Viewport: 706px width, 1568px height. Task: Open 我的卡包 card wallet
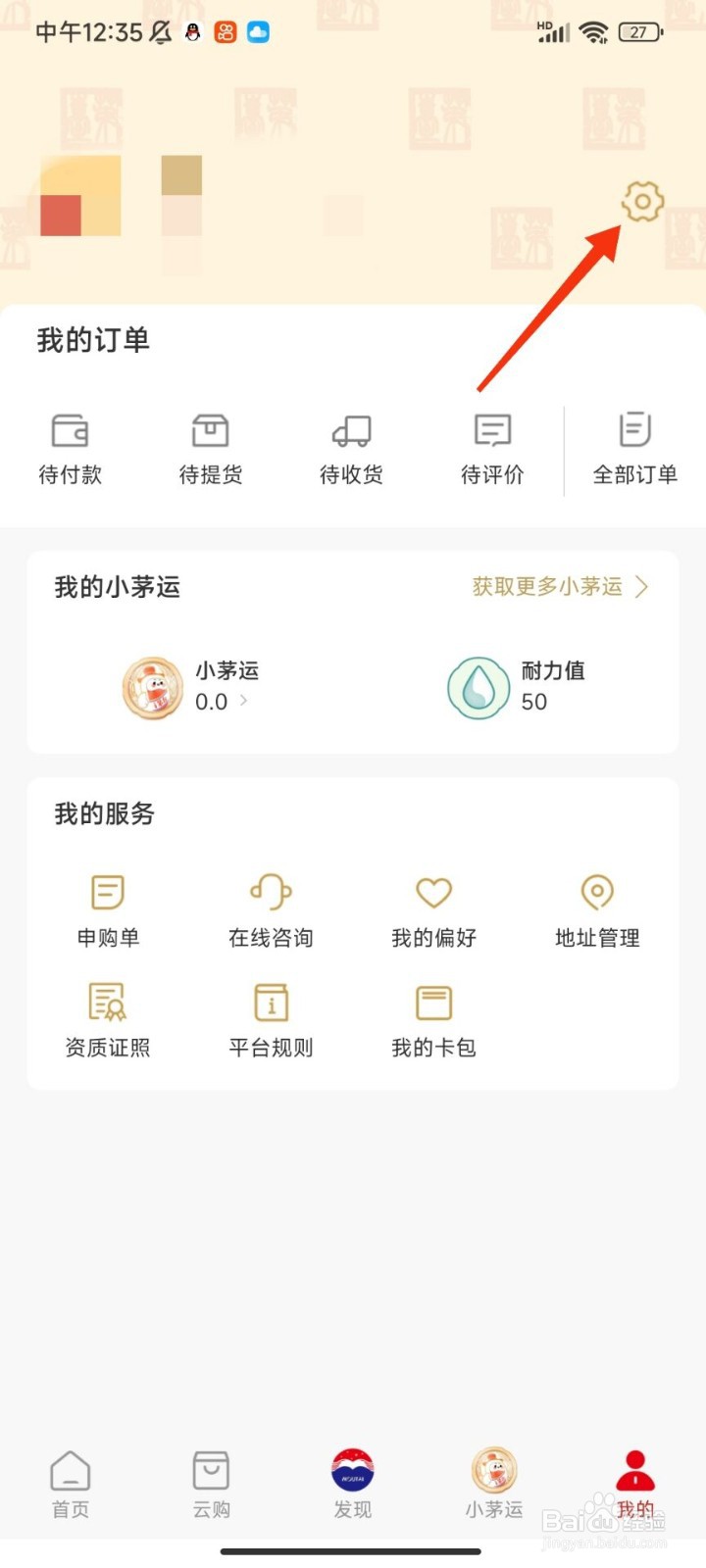tap(433, 1020)
